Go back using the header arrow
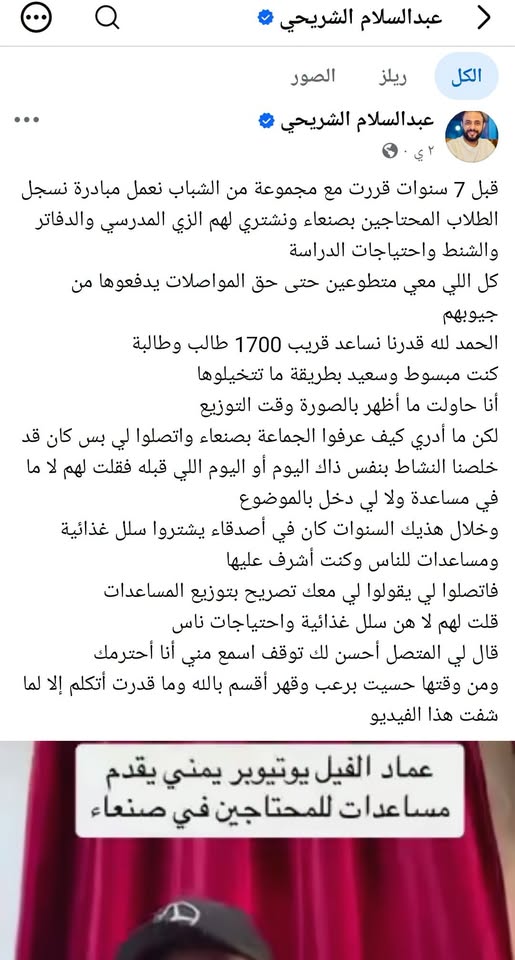Screen dimensions: 515x960 tap(484, 20)
